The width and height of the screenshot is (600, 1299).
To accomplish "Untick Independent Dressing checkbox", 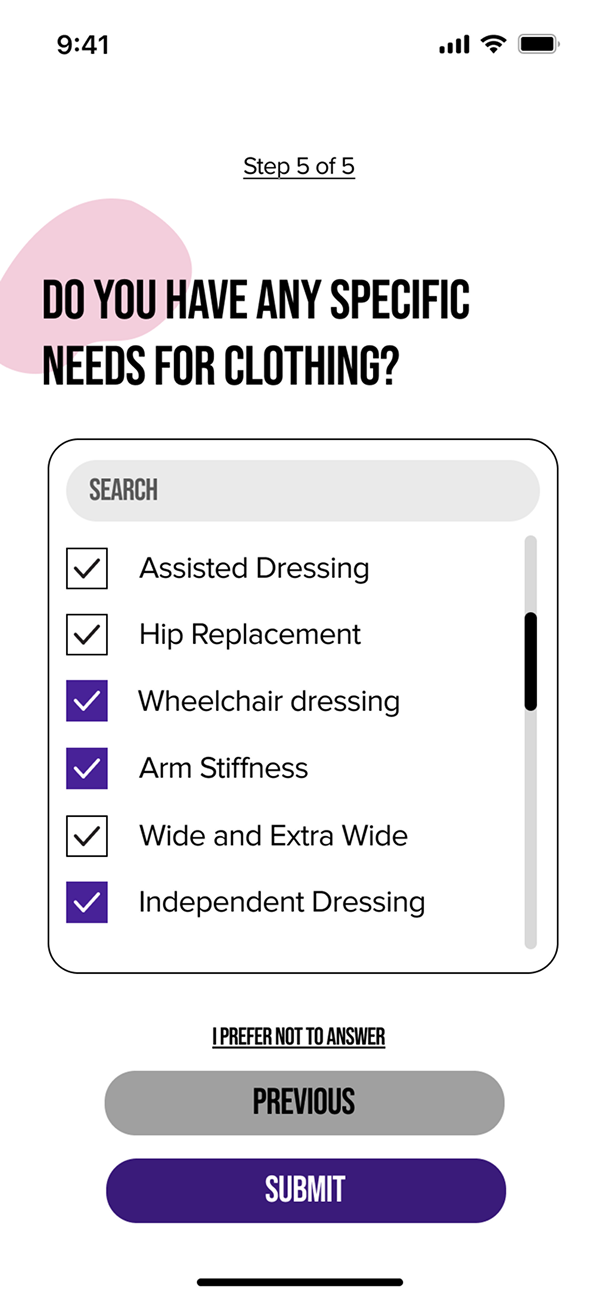I will [x=87, y=902].
